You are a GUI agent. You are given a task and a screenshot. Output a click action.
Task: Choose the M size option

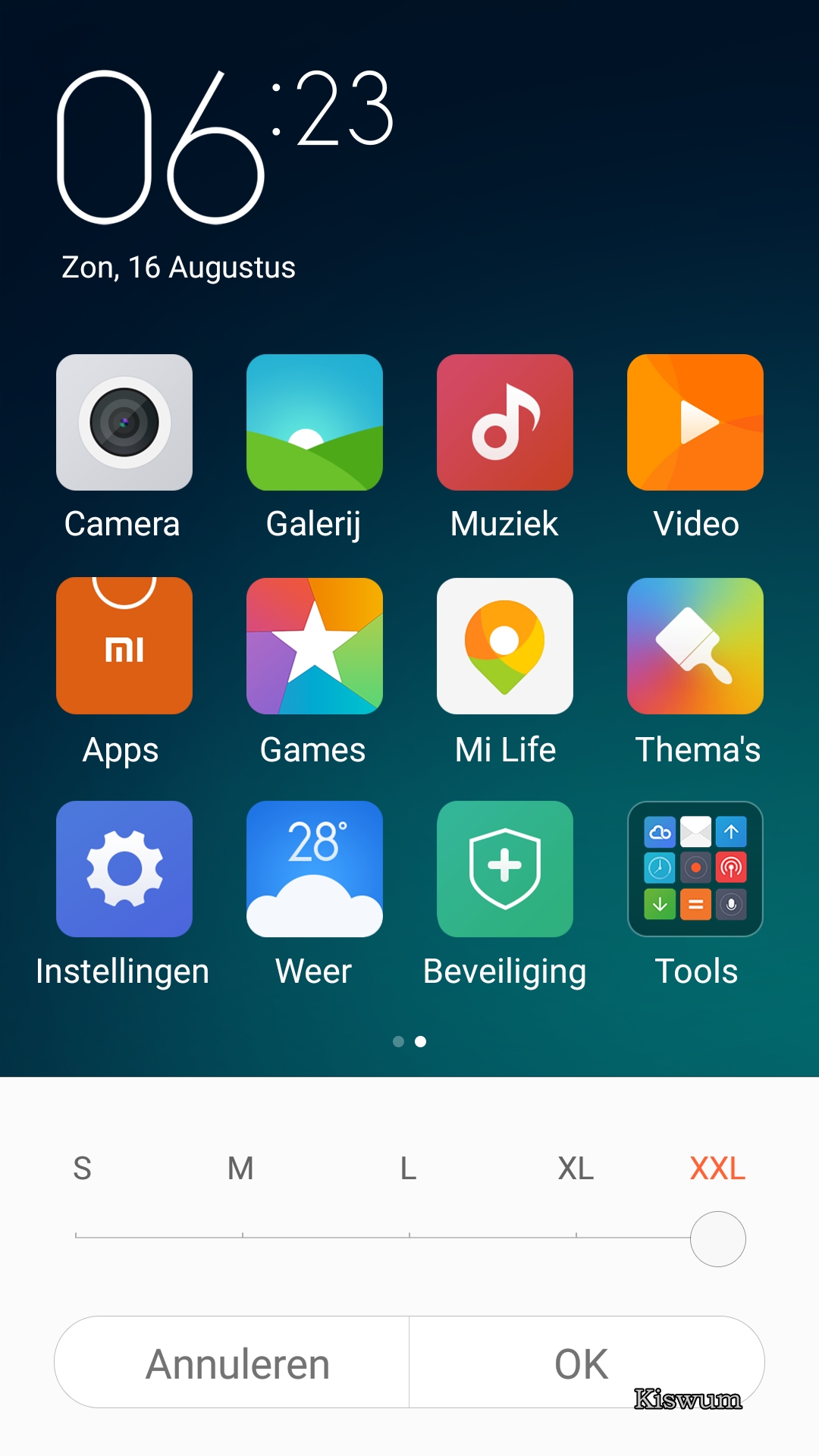pos(241,1169)
